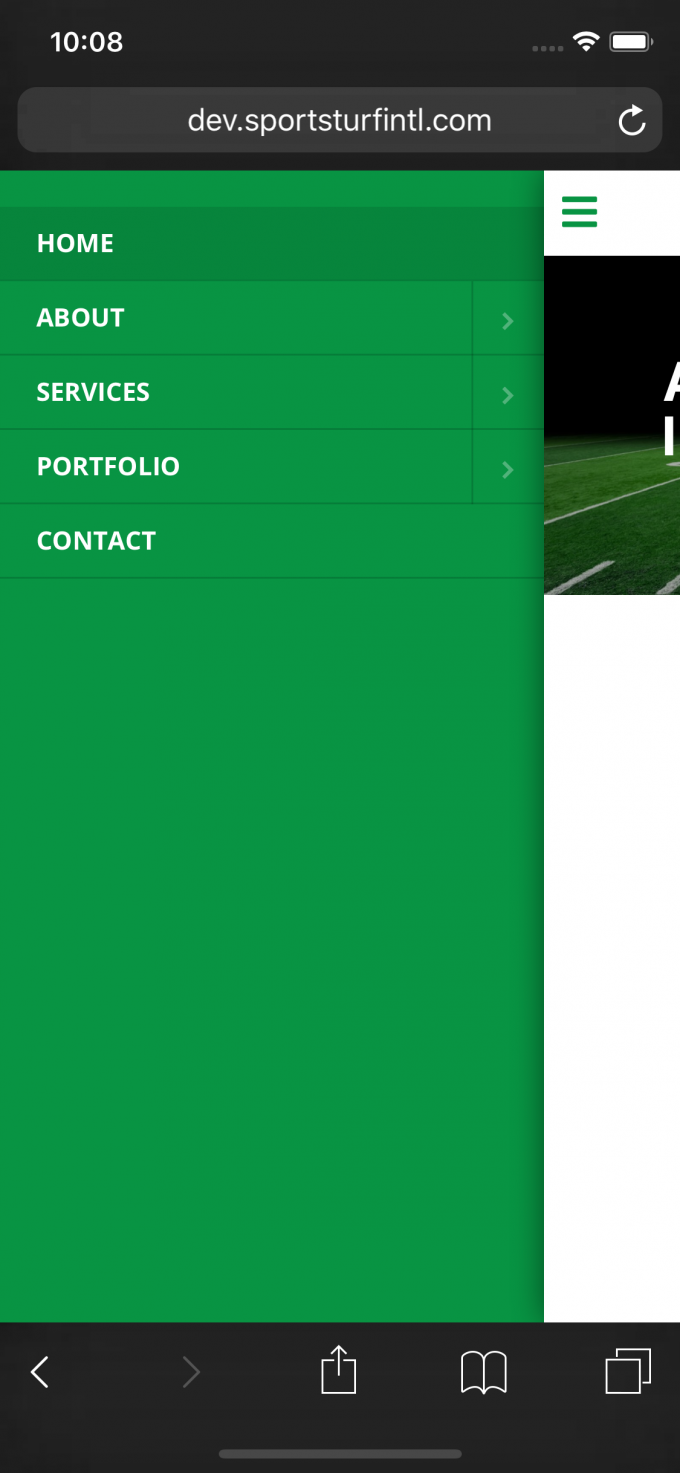Open the About page
Image resolution: width=680 pixels, height=1473 pixels.
pos(81,318)
